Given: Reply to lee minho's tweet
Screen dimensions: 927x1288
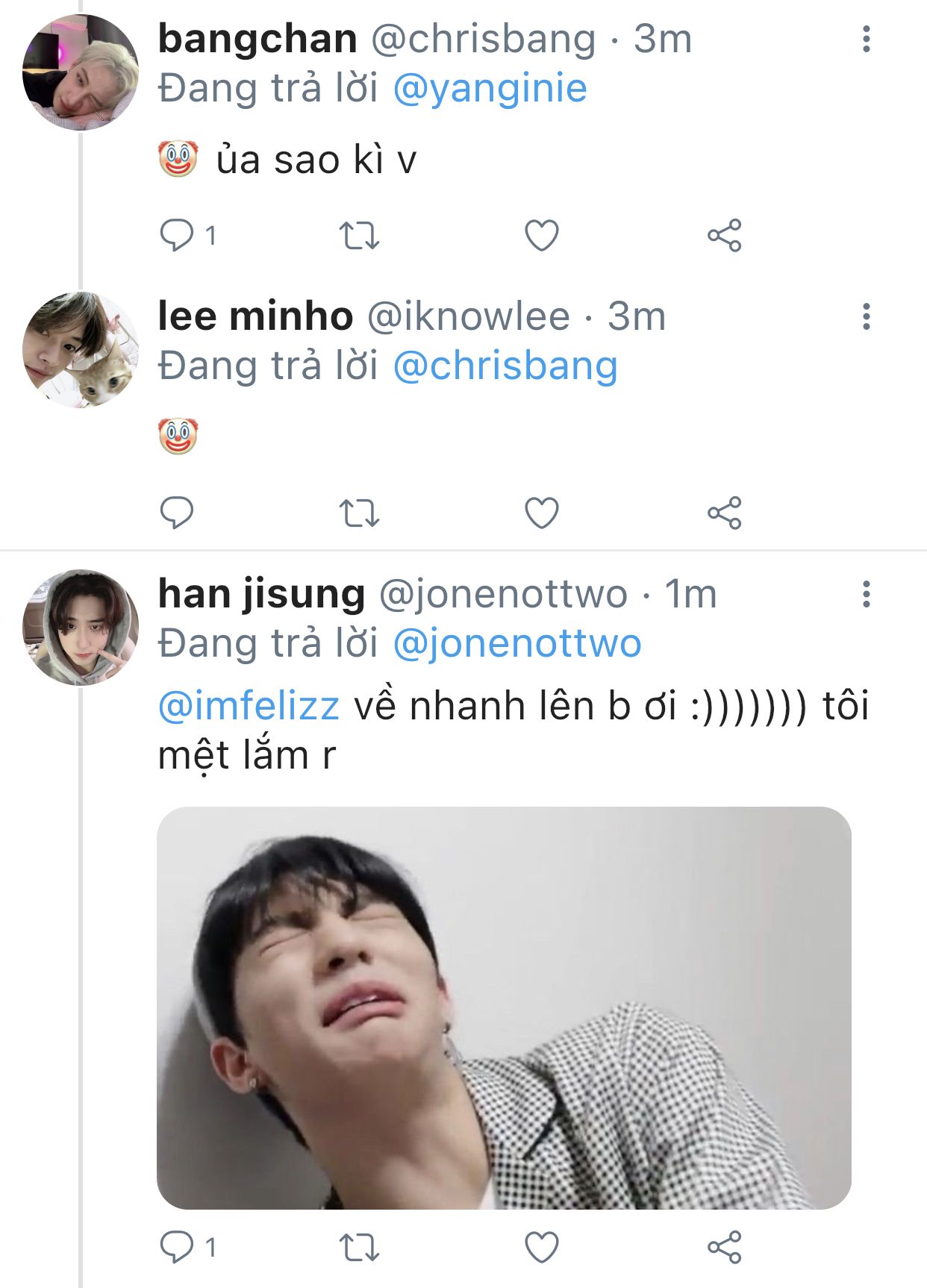Looking at the screenshot, I should 177,513.
